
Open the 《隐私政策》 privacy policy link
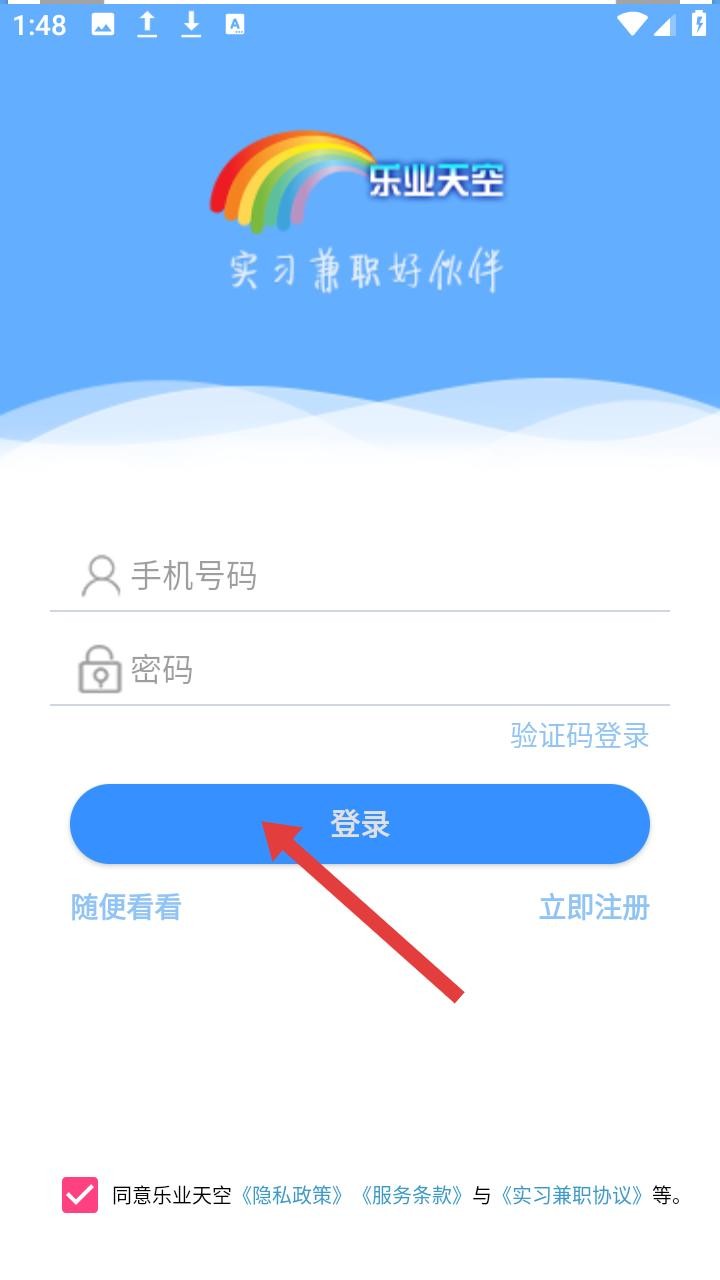(292, 1195)
